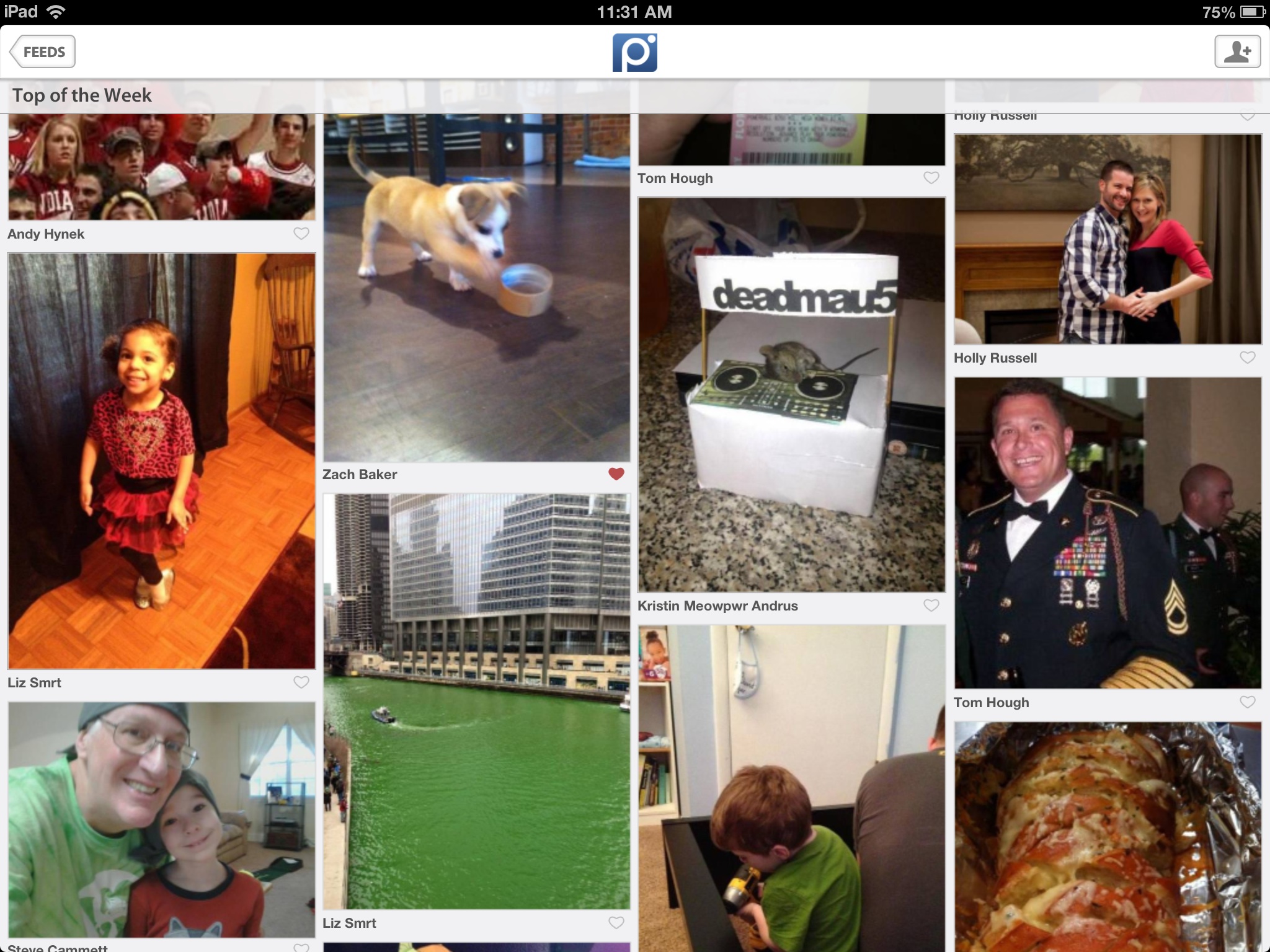Open Andy Hynek's crowd photo
1270x952 pixels.
pos(161,167)
